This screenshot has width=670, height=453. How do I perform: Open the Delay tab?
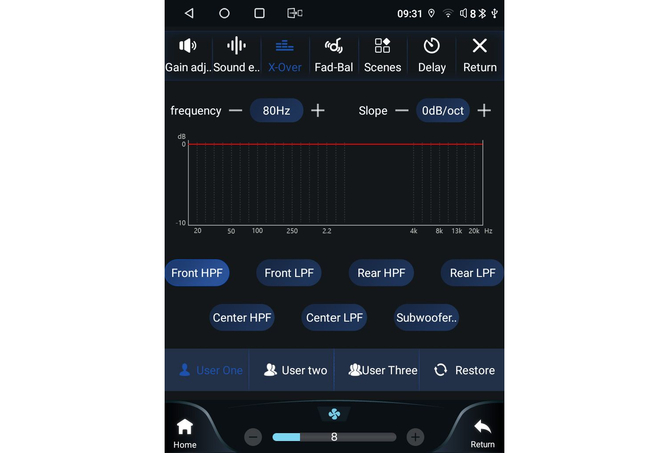[x=432, y=55]
